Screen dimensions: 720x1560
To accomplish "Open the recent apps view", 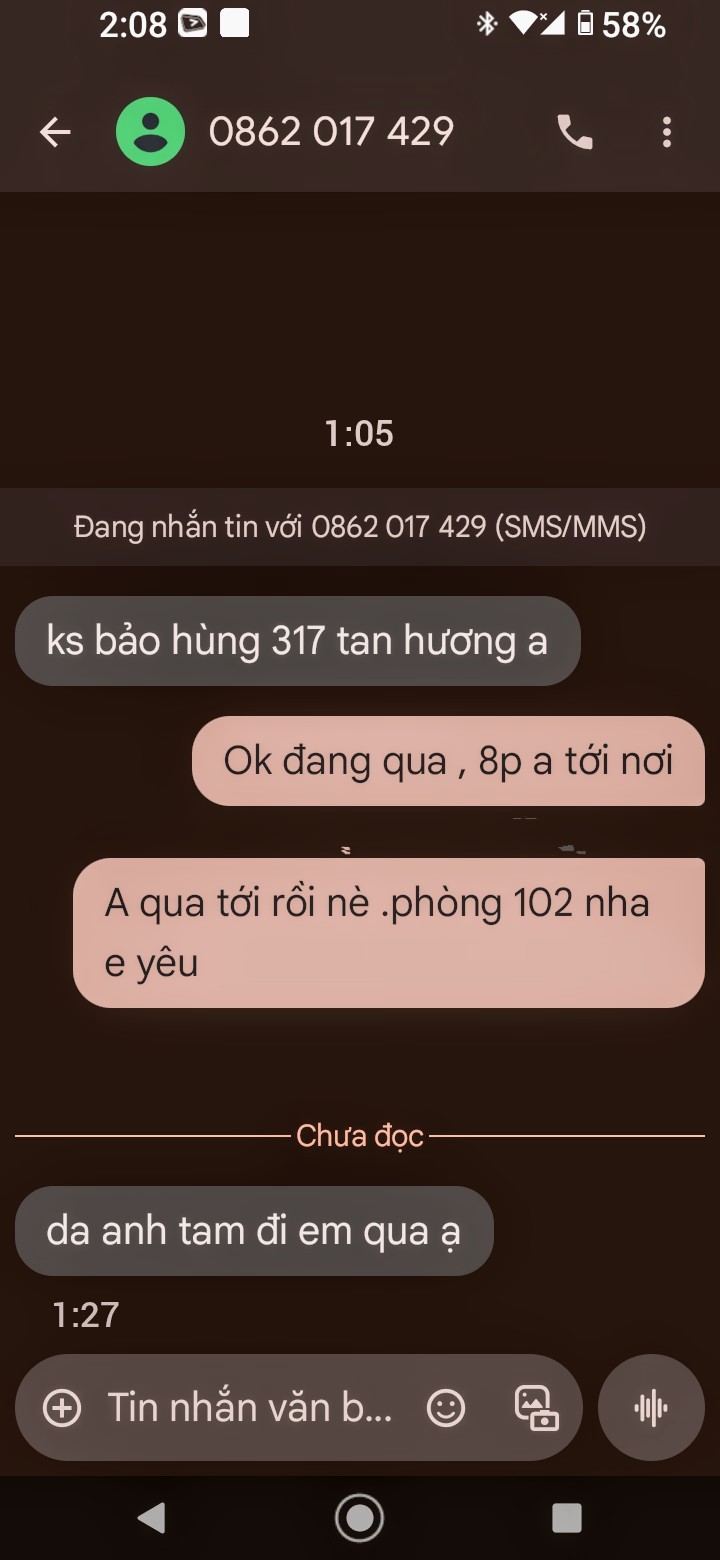I will (566, 1518).
